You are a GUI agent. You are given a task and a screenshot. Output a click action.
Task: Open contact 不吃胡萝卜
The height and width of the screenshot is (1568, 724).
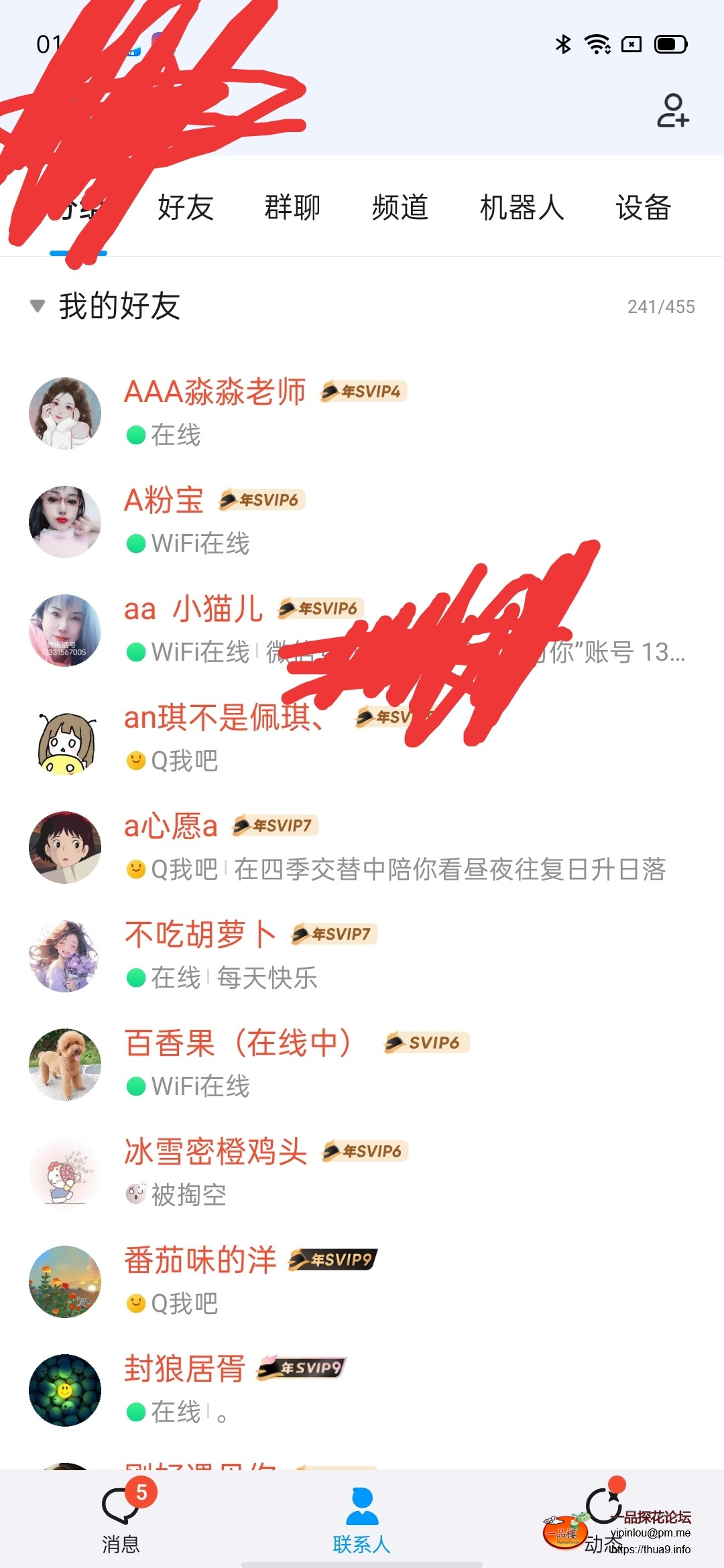(x=200, y=955)
